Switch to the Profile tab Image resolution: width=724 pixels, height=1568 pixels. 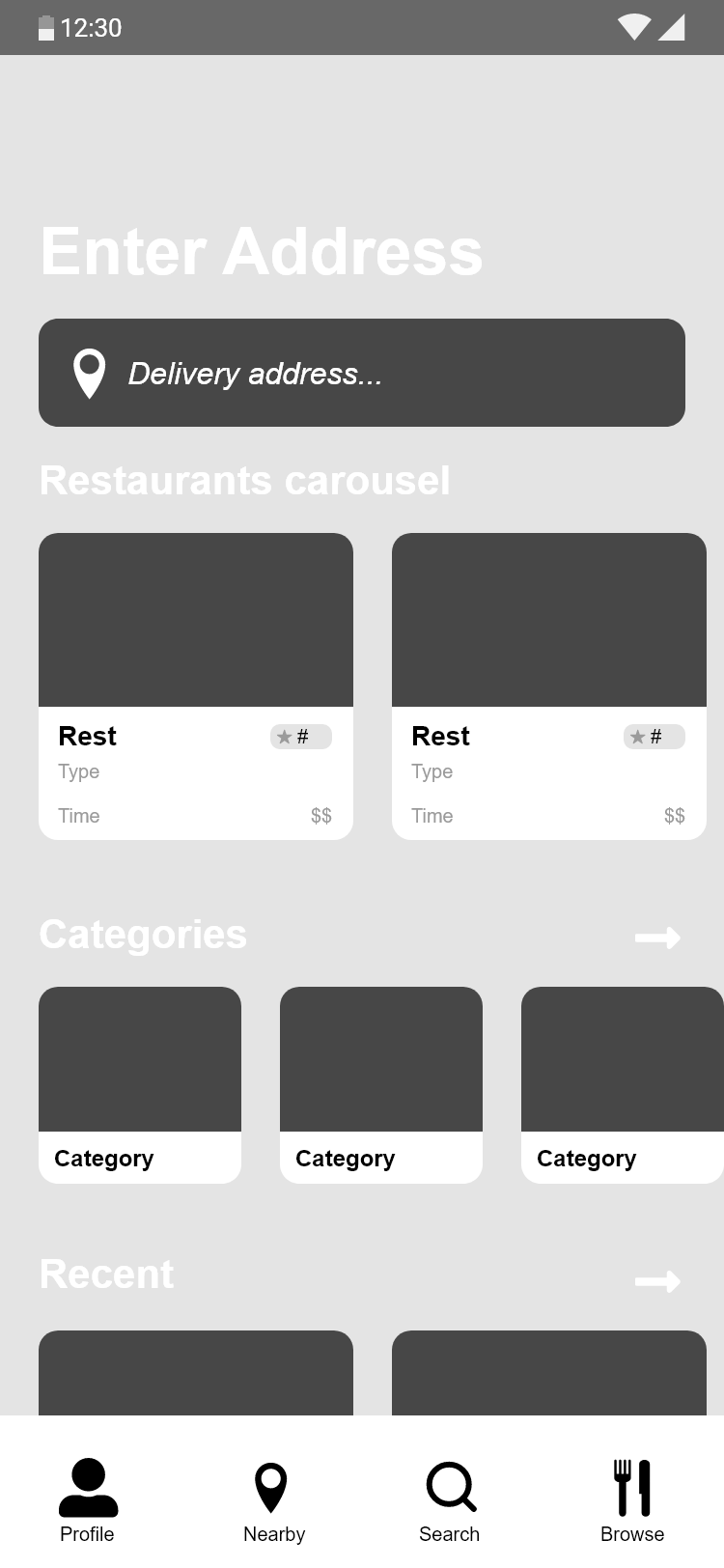(88, 1499)
